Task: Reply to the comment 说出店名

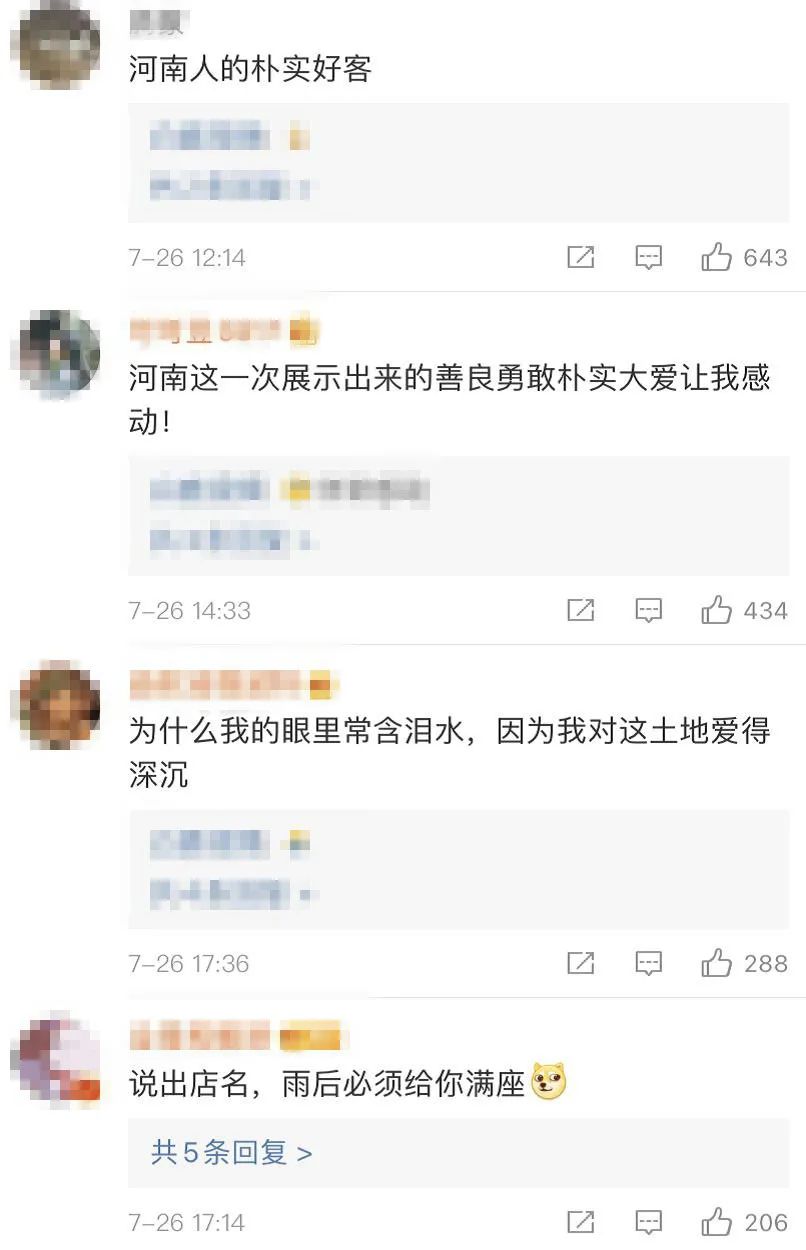Action: pyautogui.click(x=649, y=1222)
